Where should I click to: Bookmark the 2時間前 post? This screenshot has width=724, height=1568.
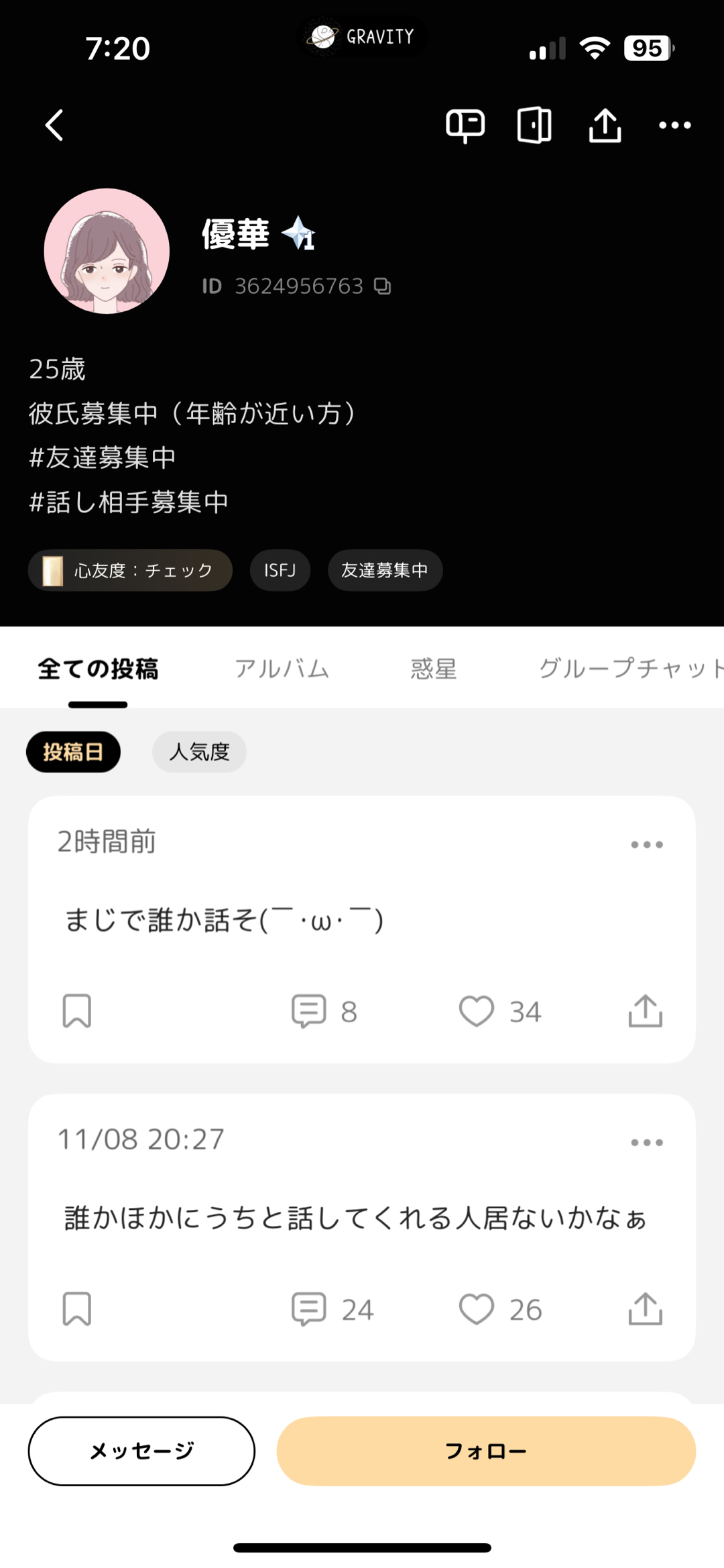coord(77,1011)
